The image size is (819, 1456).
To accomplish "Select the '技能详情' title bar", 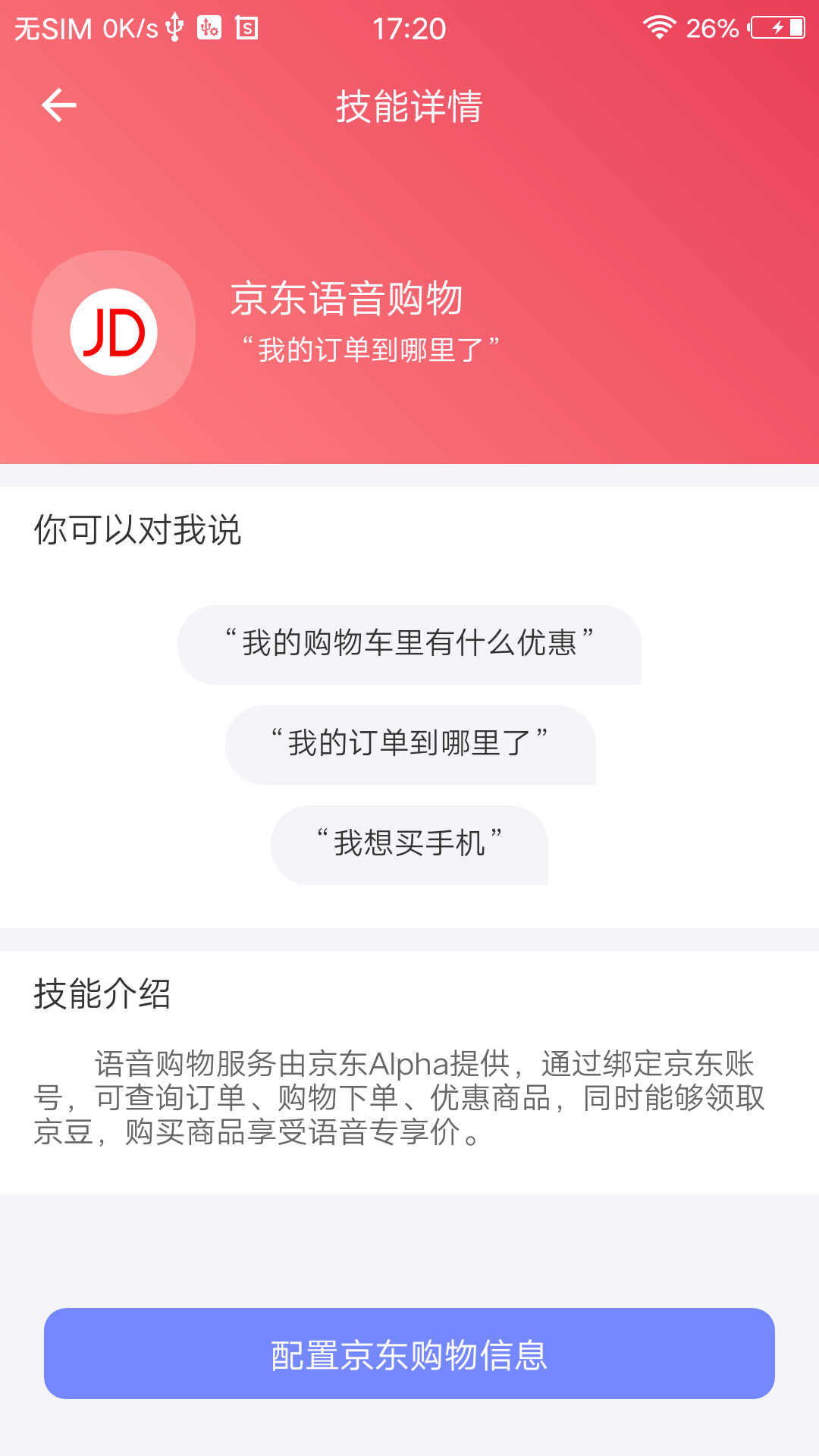I will (409, 106).
